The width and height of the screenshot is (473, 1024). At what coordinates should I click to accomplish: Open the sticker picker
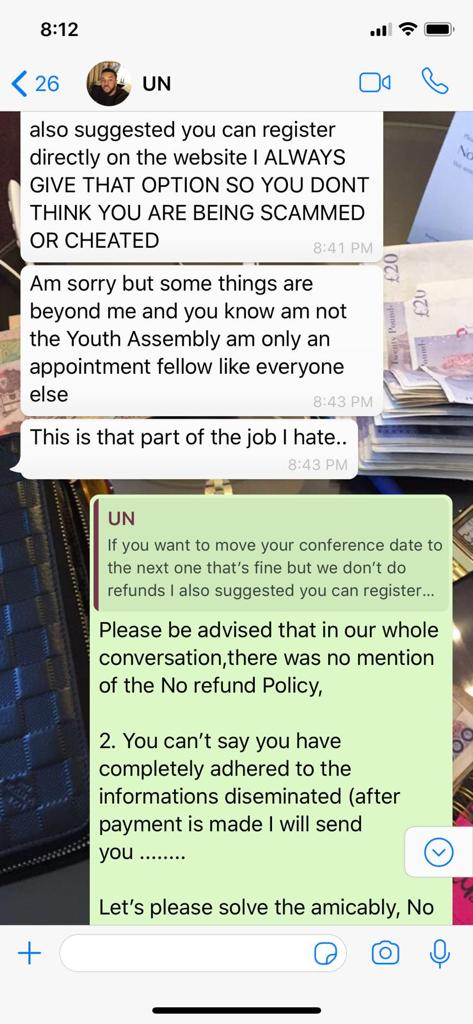[325, 954]
